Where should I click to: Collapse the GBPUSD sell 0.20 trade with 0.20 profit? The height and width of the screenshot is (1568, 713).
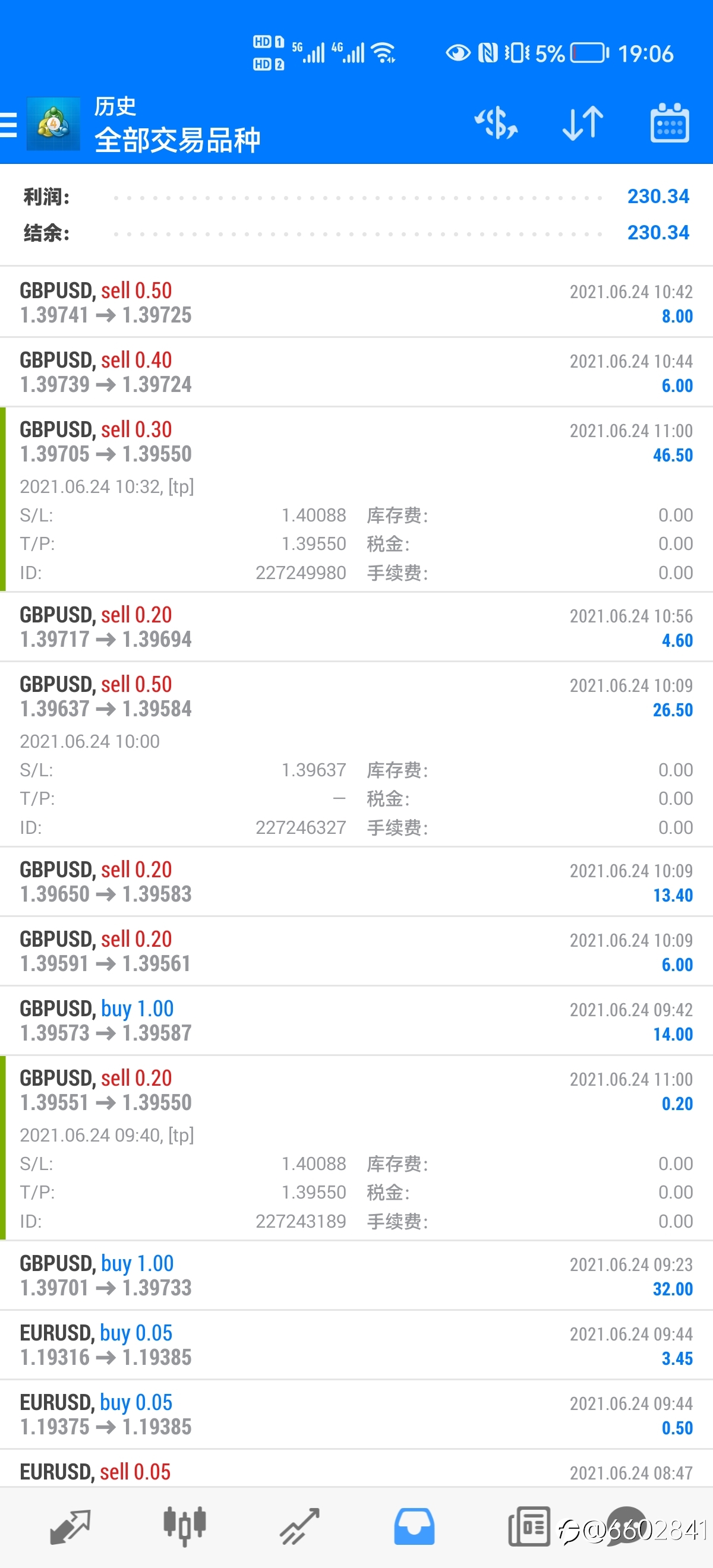point(356,1090)
